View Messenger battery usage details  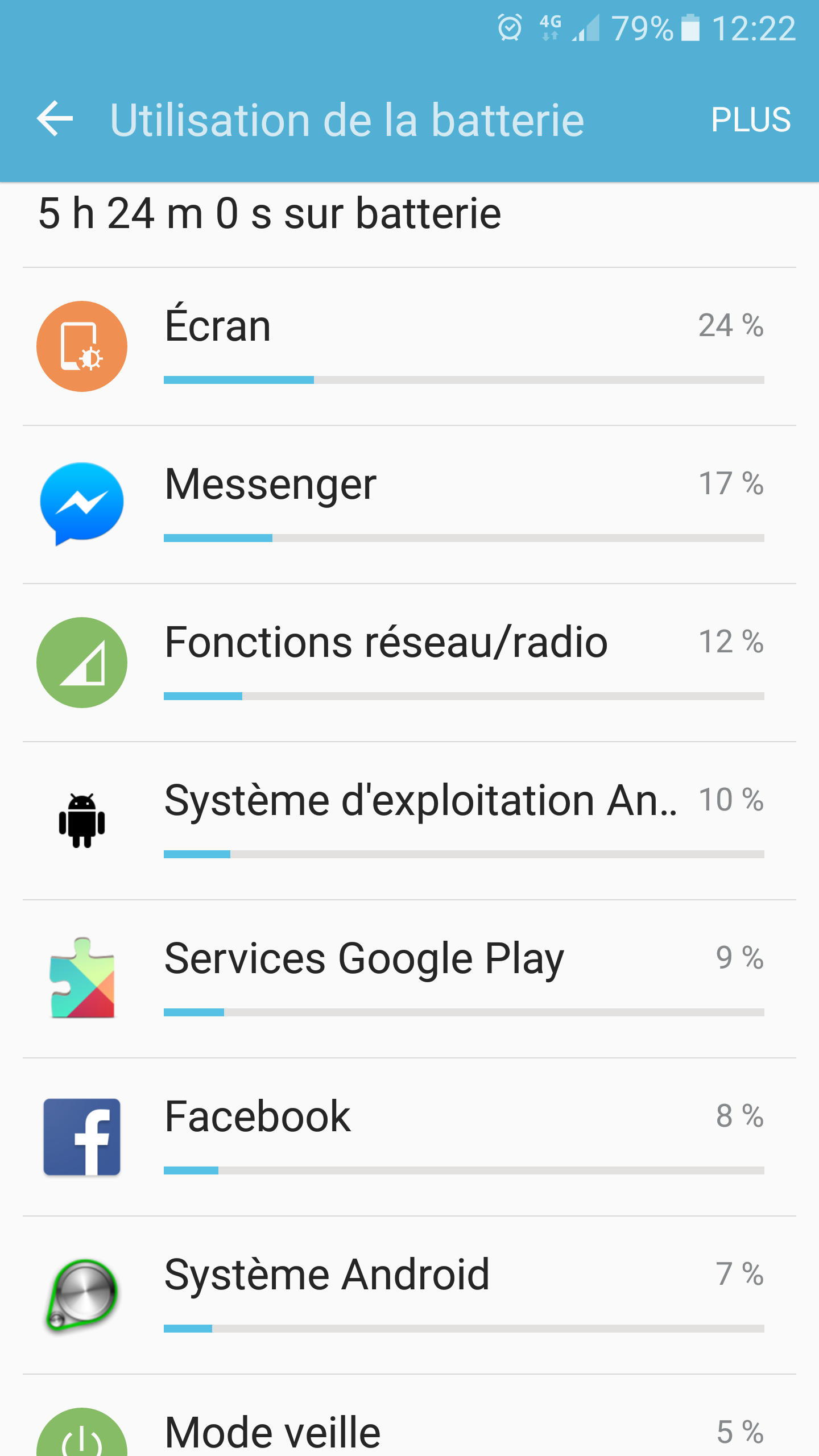[x=409, y=504]
